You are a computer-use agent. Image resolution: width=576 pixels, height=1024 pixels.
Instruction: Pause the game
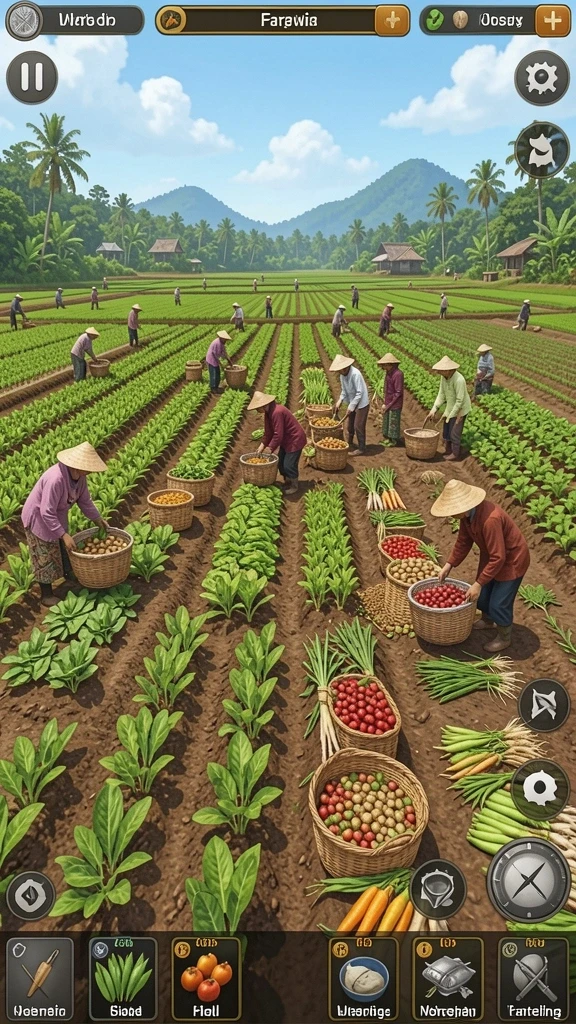[x=31, y=77]
